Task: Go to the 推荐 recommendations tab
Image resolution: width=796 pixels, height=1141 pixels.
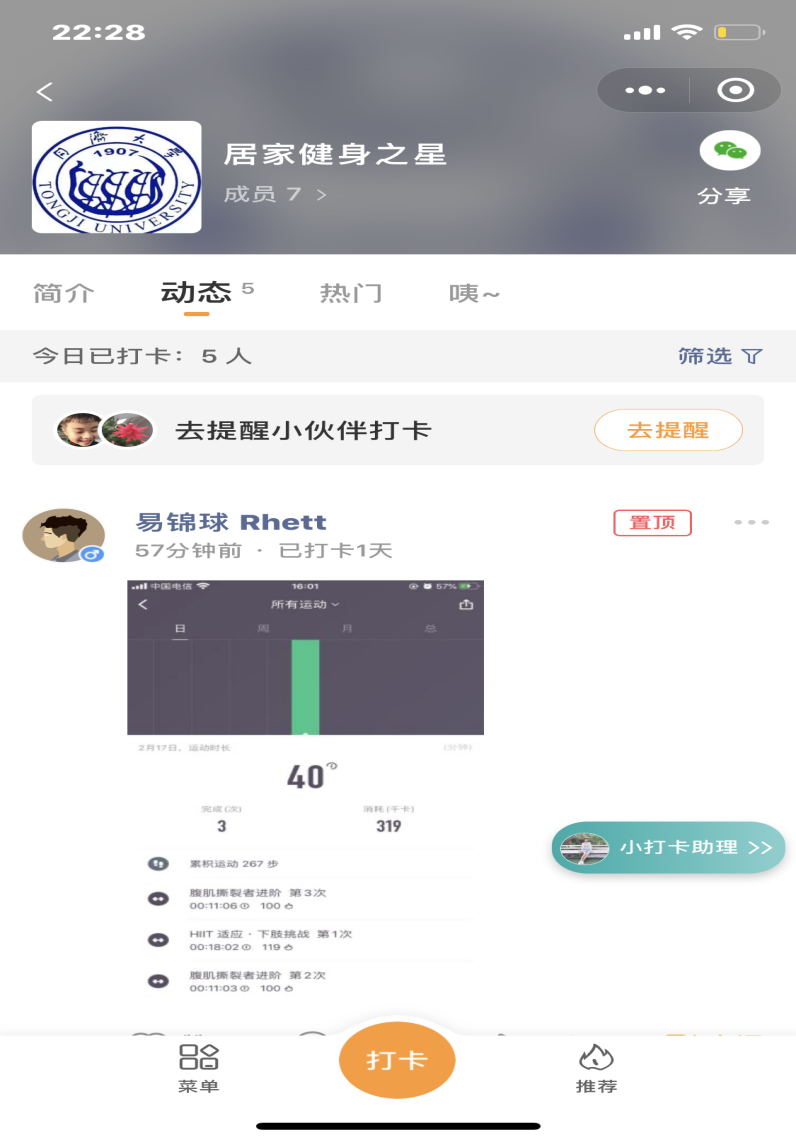Action: click(x=596, y=1068)
